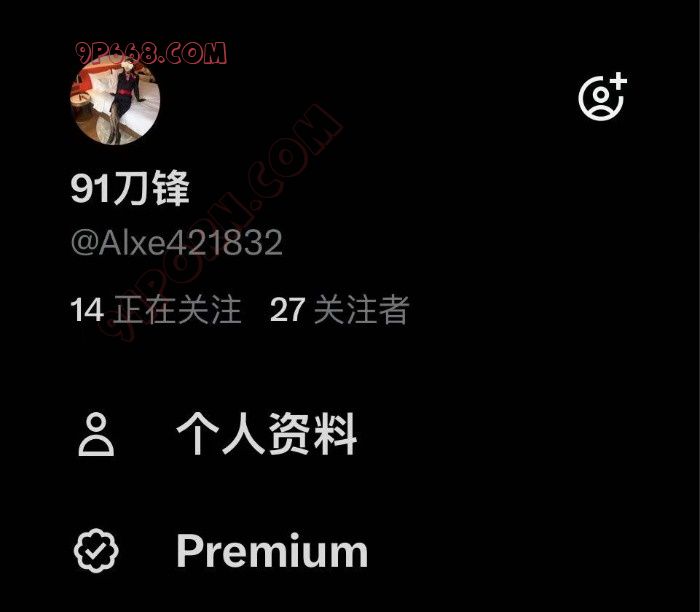Open the Premium menu item
This screenshot has width=700, height=612.
point(271,551)
